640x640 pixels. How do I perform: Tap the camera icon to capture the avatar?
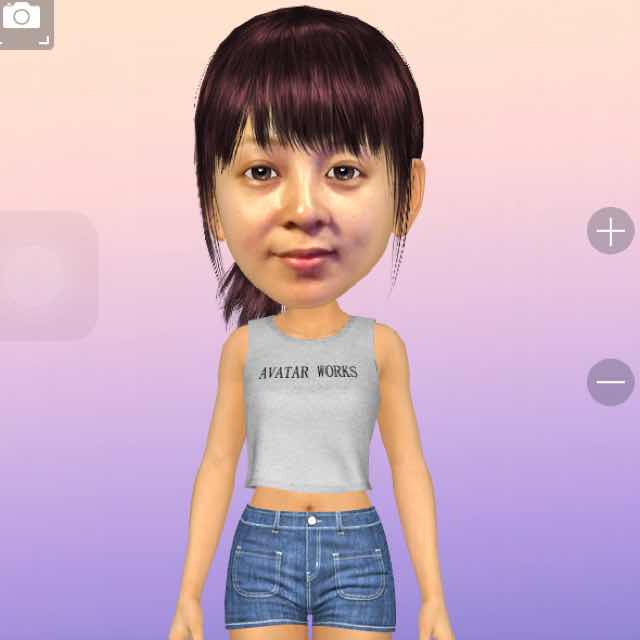click(x=24, y=20)
